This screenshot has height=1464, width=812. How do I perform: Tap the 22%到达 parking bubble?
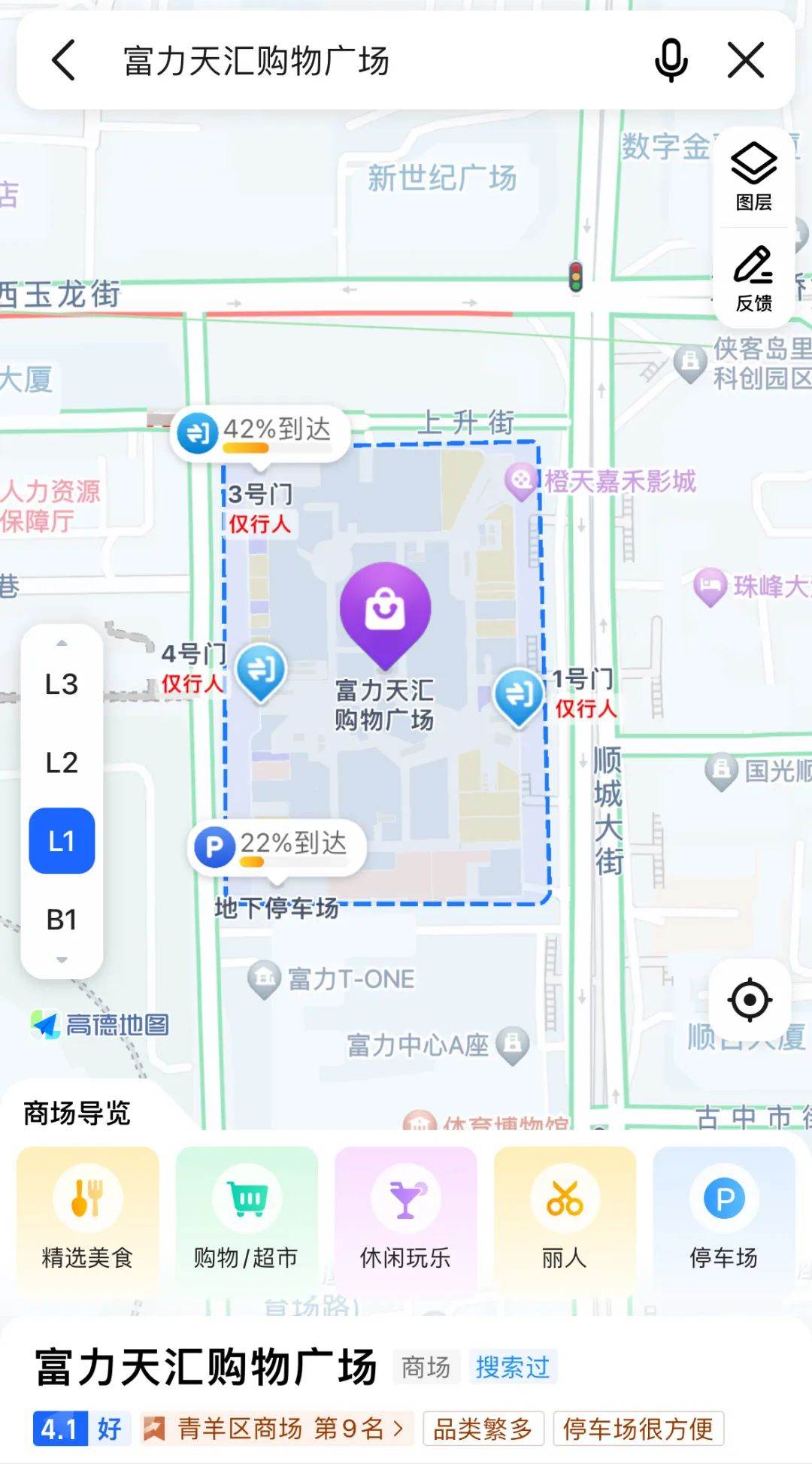[276, 846]
